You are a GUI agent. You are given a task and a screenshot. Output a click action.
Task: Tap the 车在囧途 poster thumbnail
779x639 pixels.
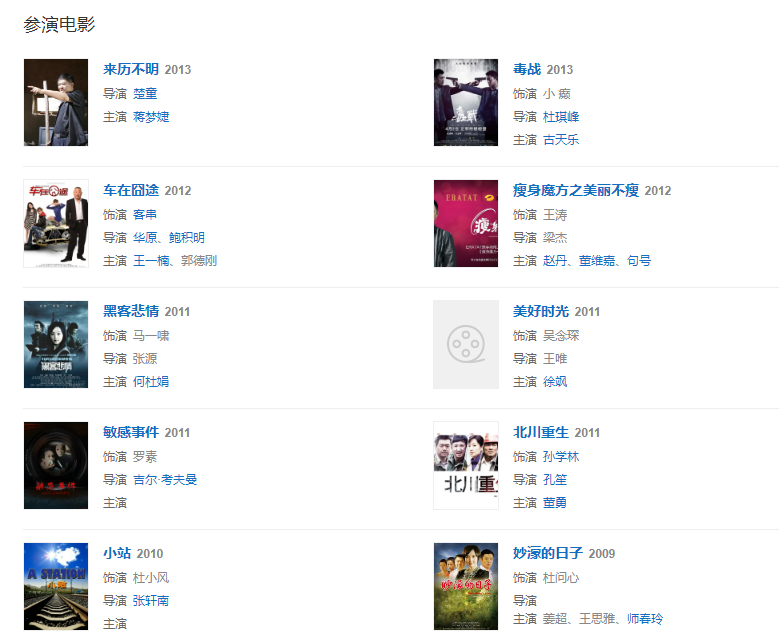tap(56, 223)
